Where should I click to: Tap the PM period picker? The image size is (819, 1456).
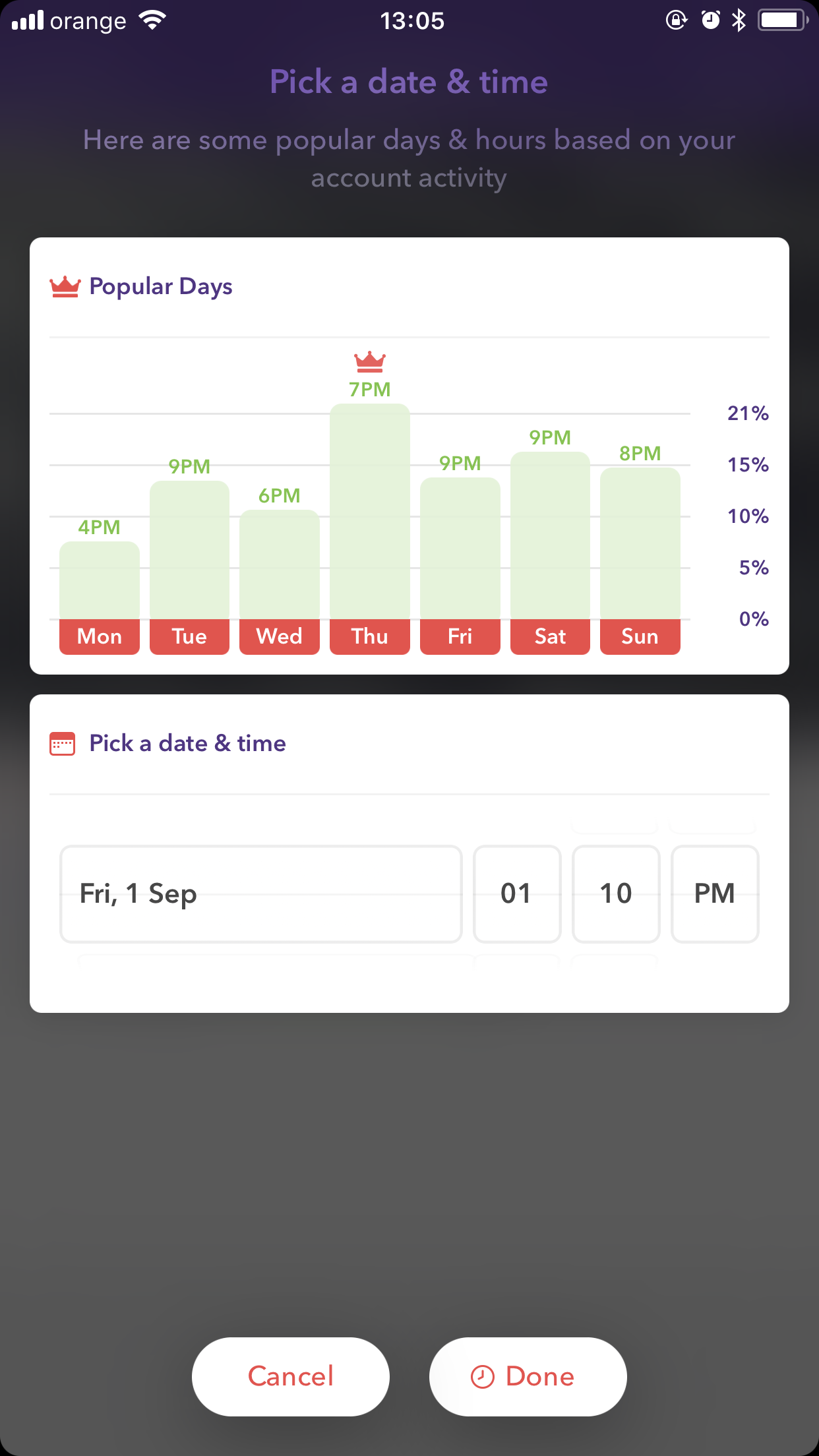(x=714, y=894)
